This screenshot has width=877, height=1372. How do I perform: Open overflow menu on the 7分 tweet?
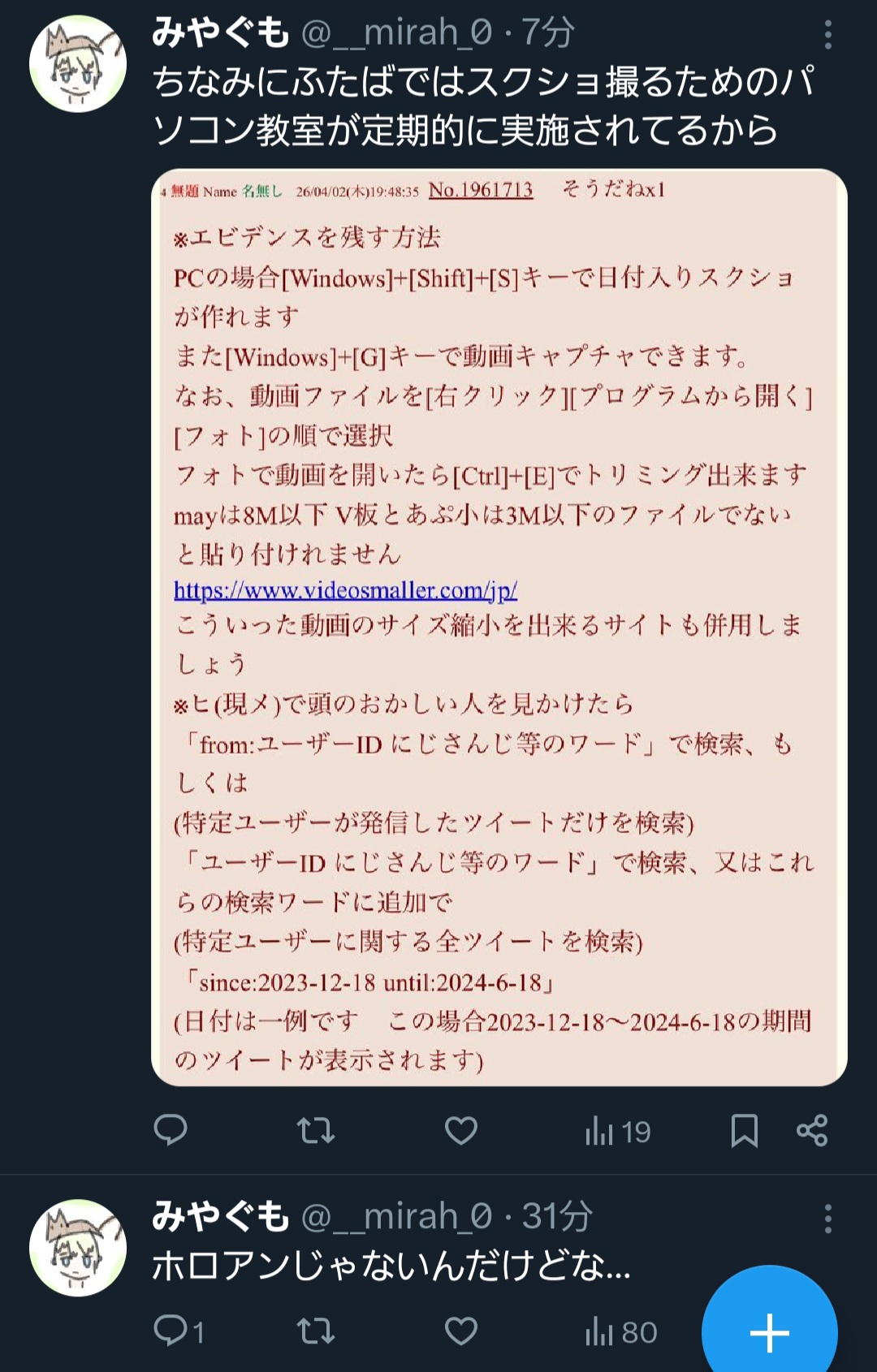tap(827, 35)
